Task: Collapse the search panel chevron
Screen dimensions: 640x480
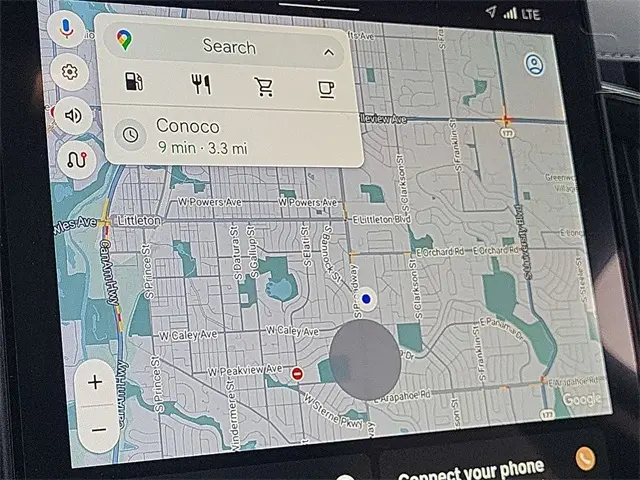Action: coord(329,51)
